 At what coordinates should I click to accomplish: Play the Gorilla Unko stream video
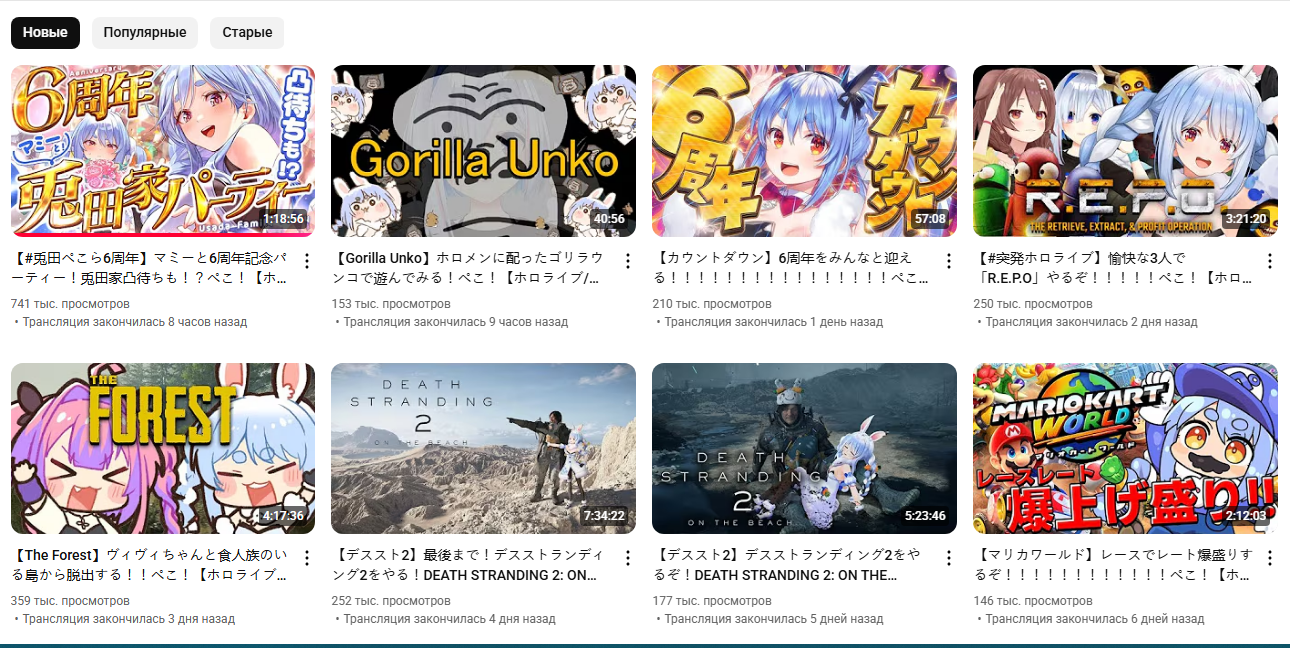483,150
